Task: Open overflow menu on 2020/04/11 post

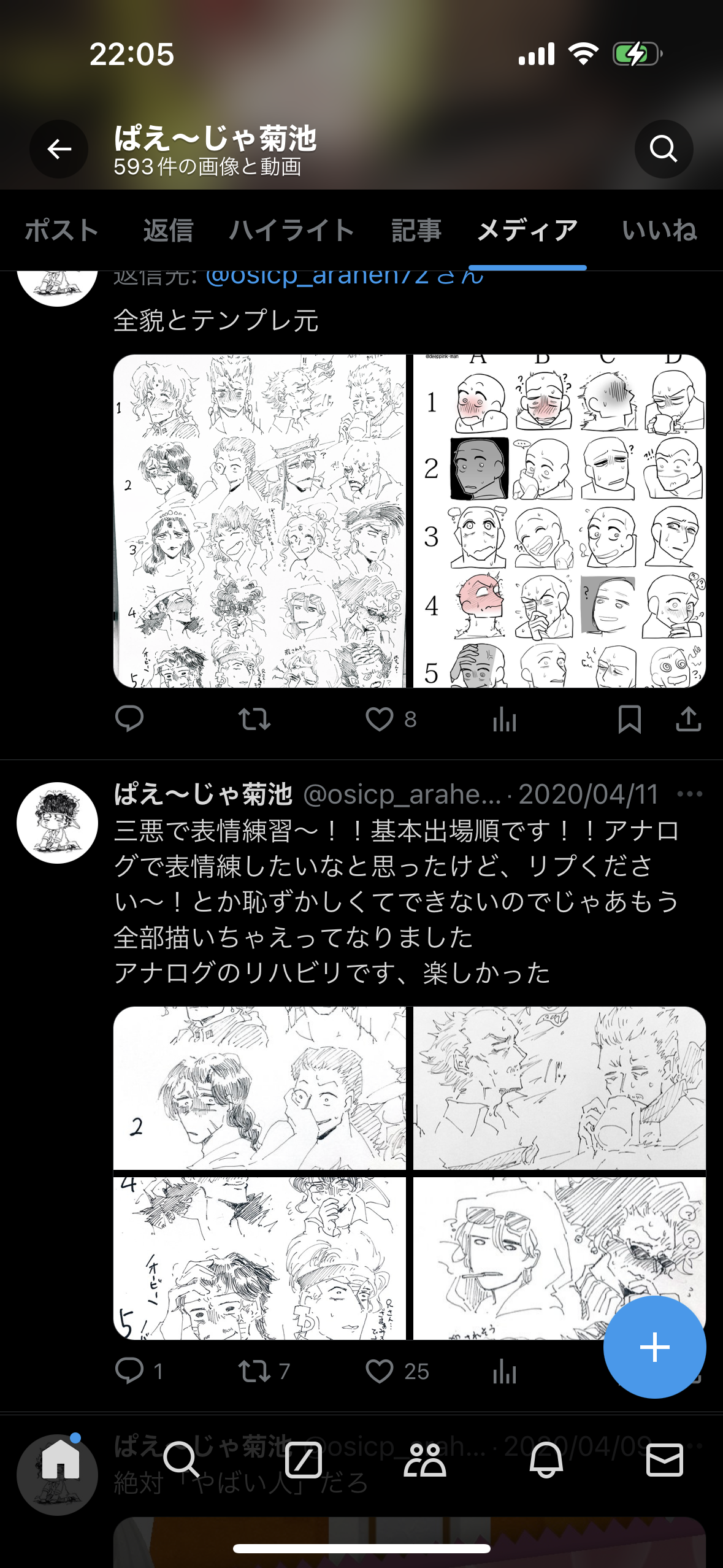Action: point(689,794)
